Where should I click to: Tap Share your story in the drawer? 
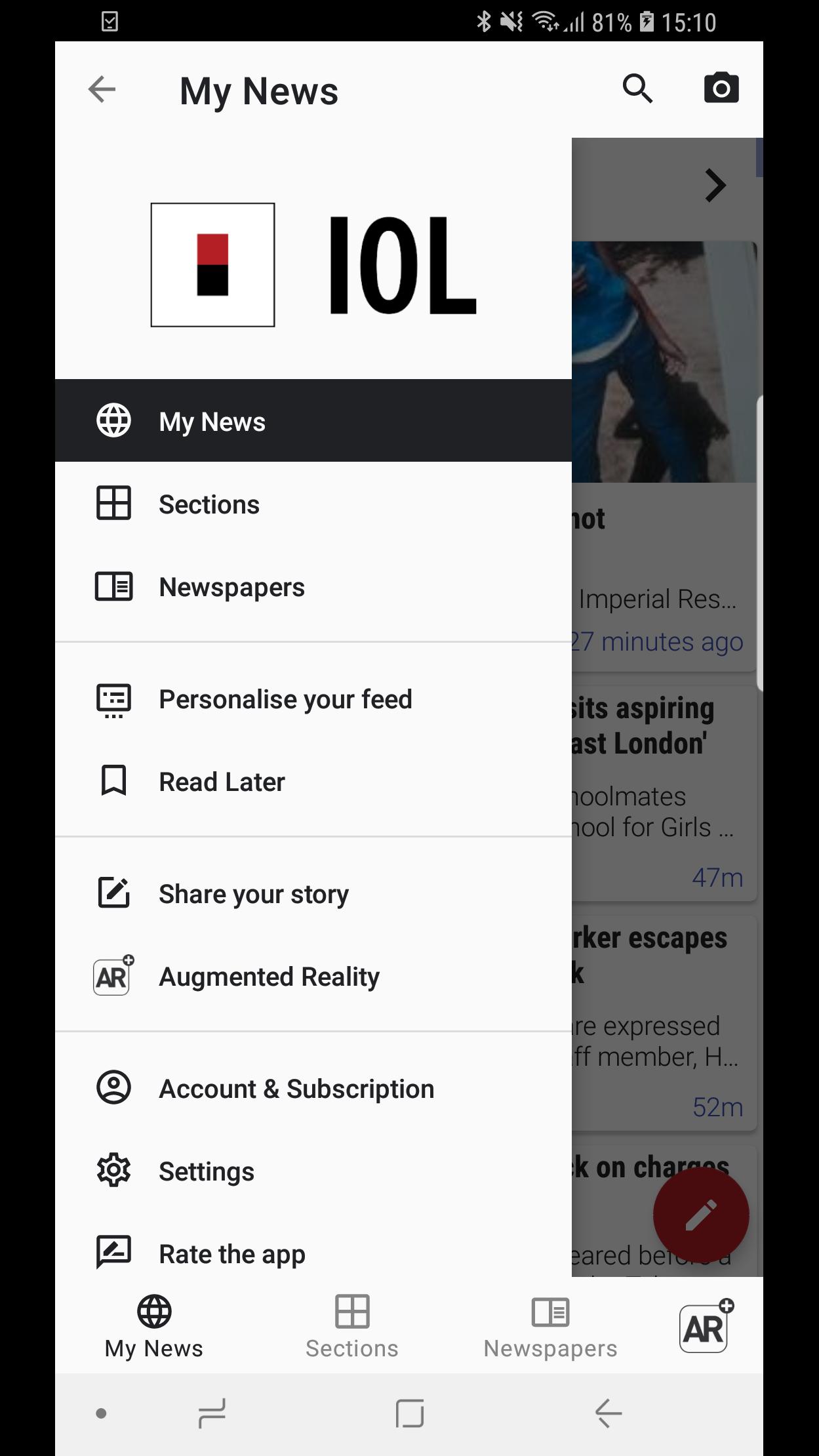[253, 893]
